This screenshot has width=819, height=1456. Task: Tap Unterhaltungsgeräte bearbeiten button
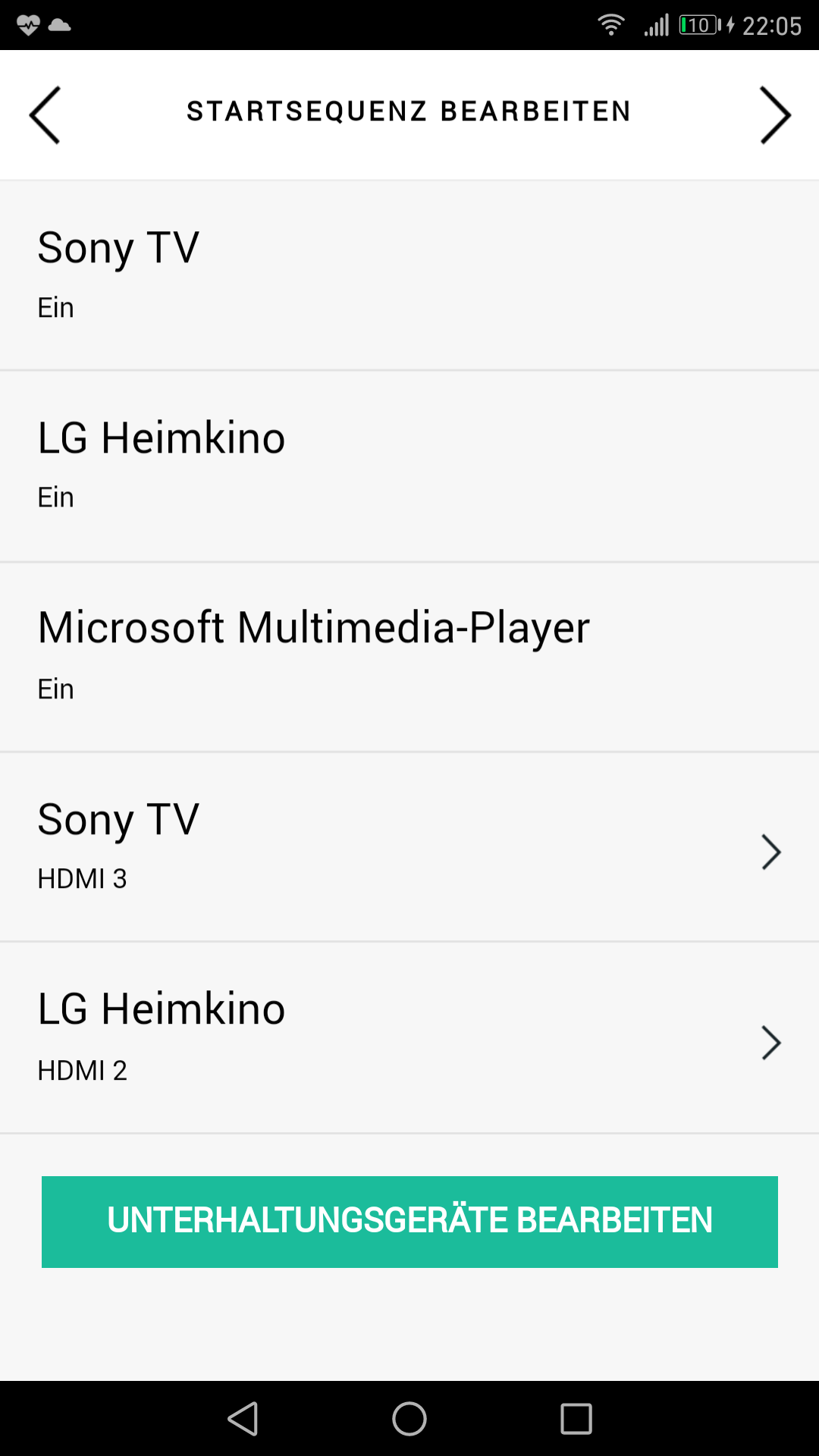(x=409, y=1221)
